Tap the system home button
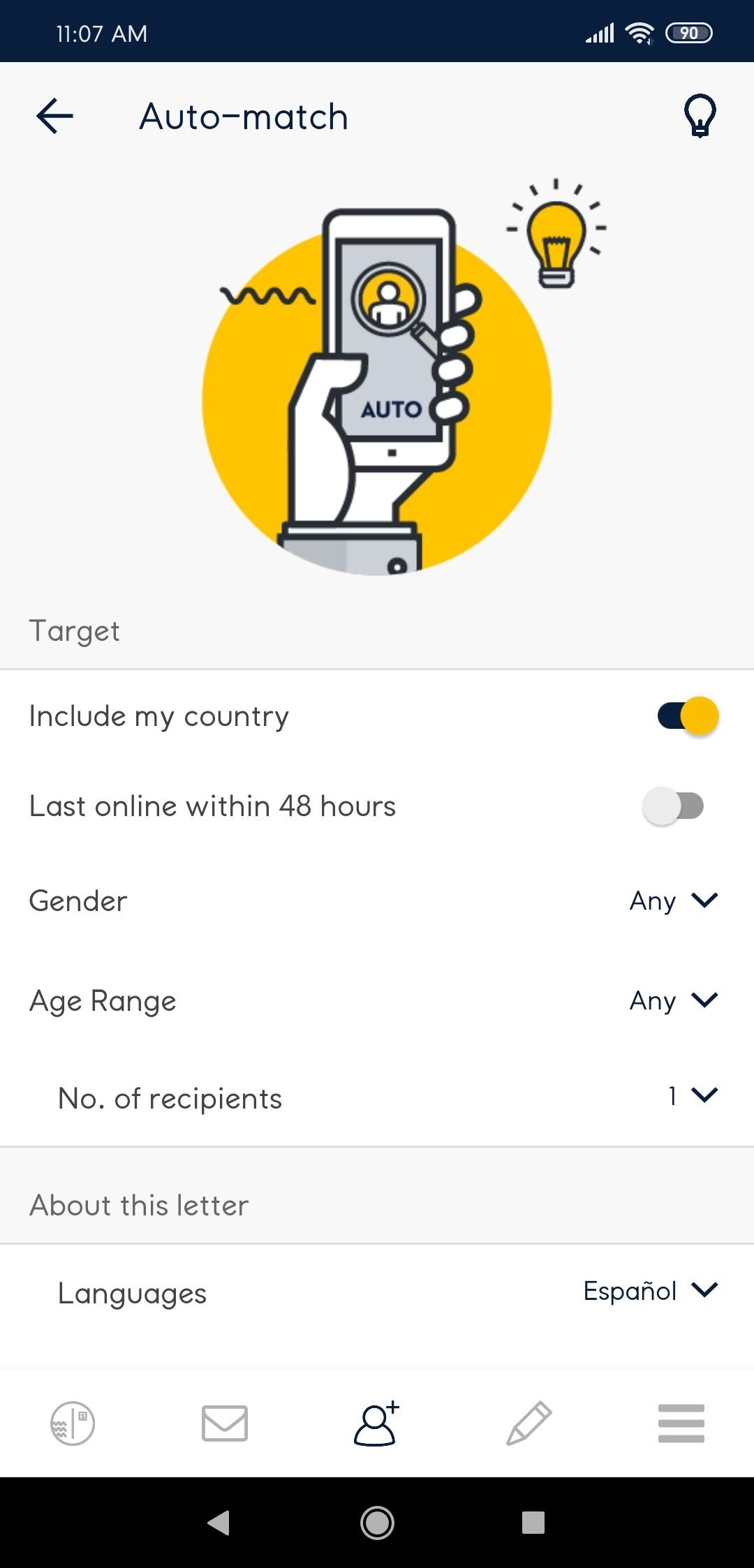The height and width of the screenshot is (1568, 754). (x=377, y=1523)
